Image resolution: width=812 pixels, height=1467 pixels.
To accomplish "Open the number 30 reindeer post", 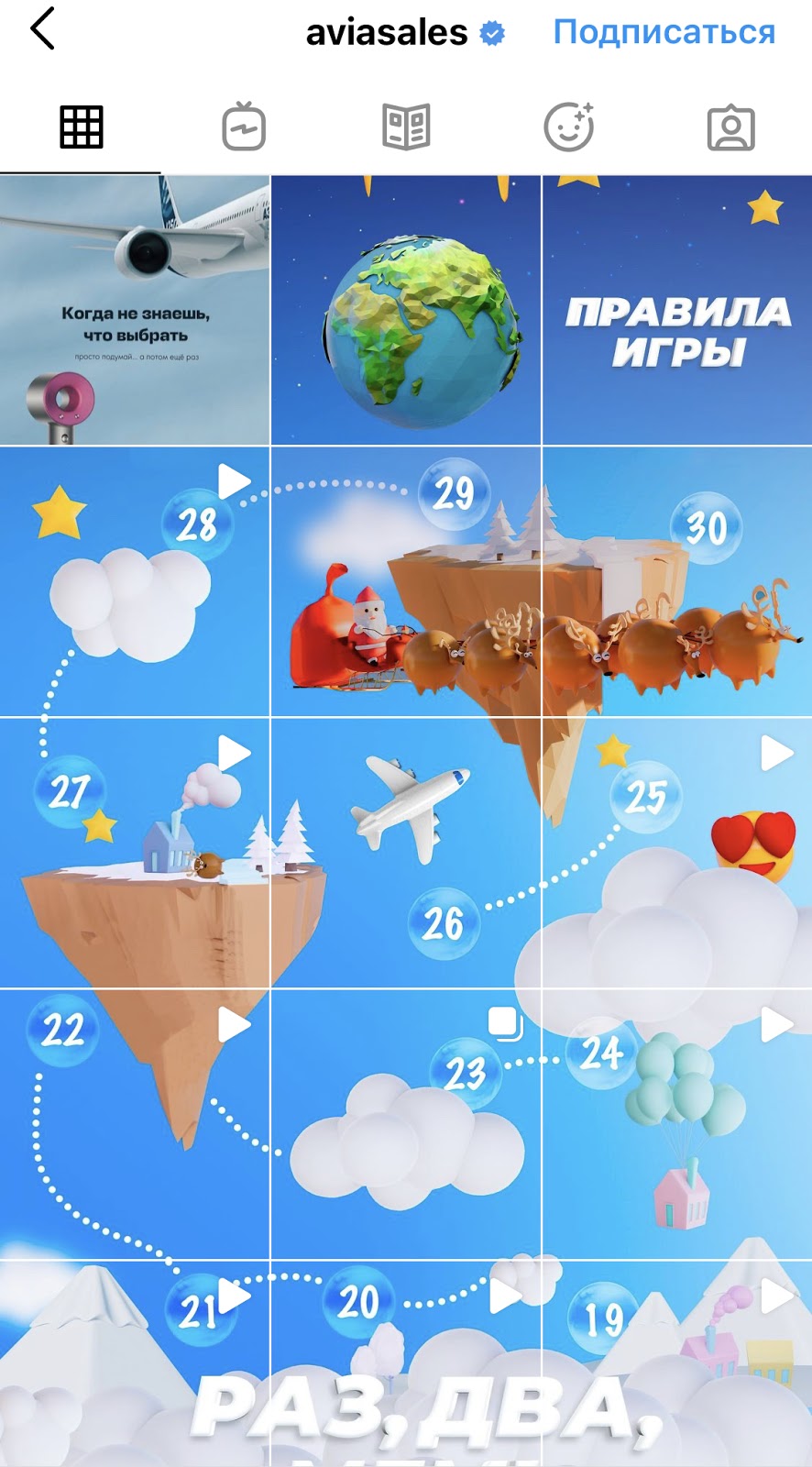I will coord(677,582).
